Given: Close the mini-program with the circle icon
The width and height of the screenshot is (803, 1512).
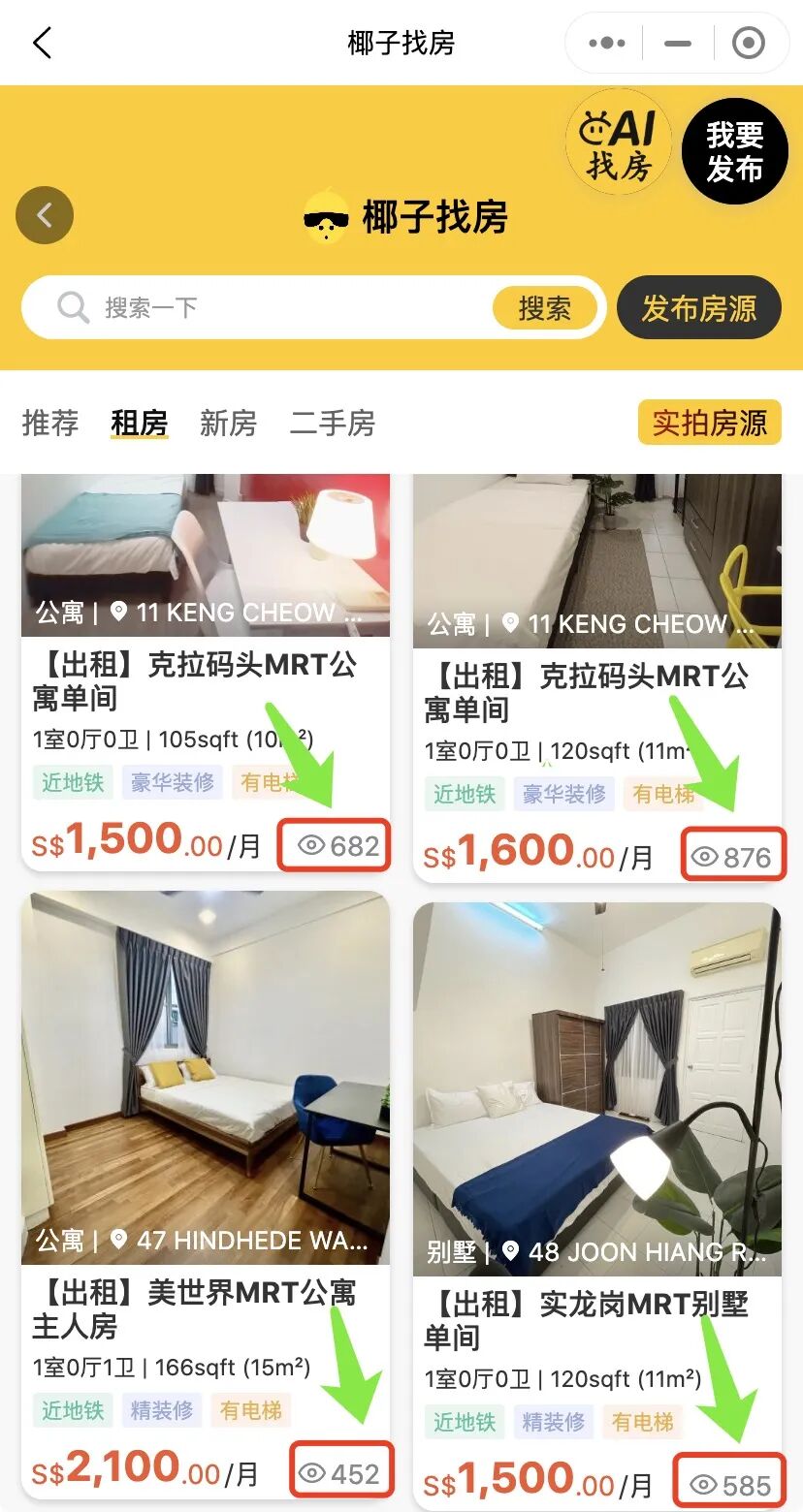Looking at the screenshot, I should pos(748,44).
